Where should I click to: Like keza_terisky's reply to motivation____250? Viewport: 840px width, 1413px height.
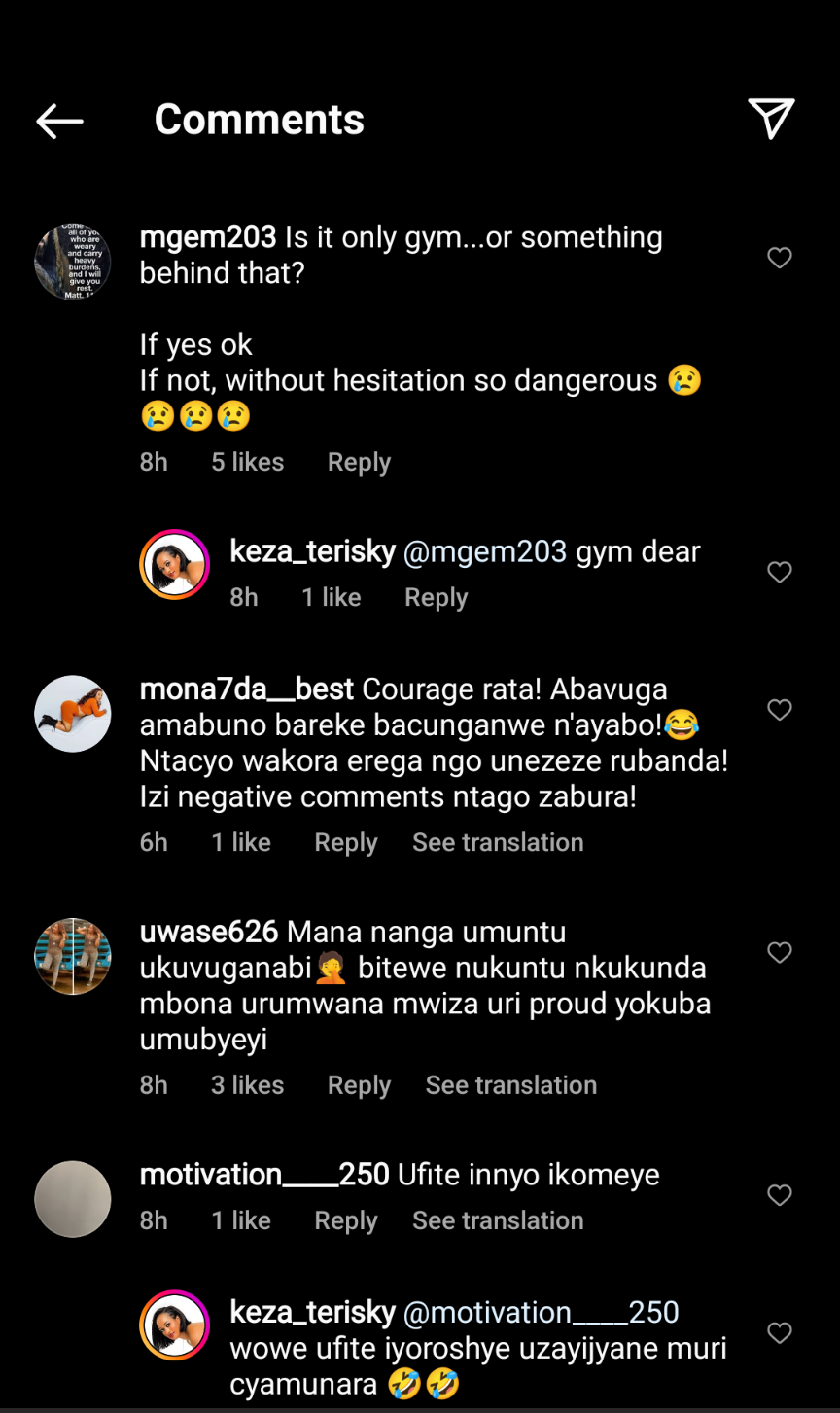[x=780, y=1332]
